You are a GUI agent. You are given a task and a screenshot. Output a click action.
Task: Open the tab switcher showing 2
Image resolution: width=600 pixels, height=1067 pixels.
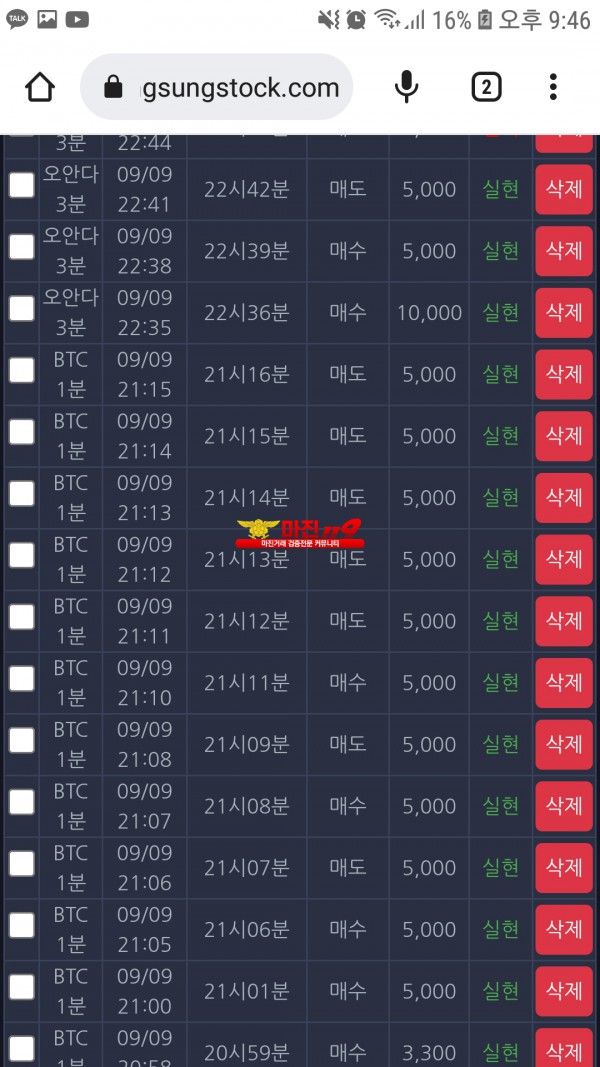(x=485, y=88)
